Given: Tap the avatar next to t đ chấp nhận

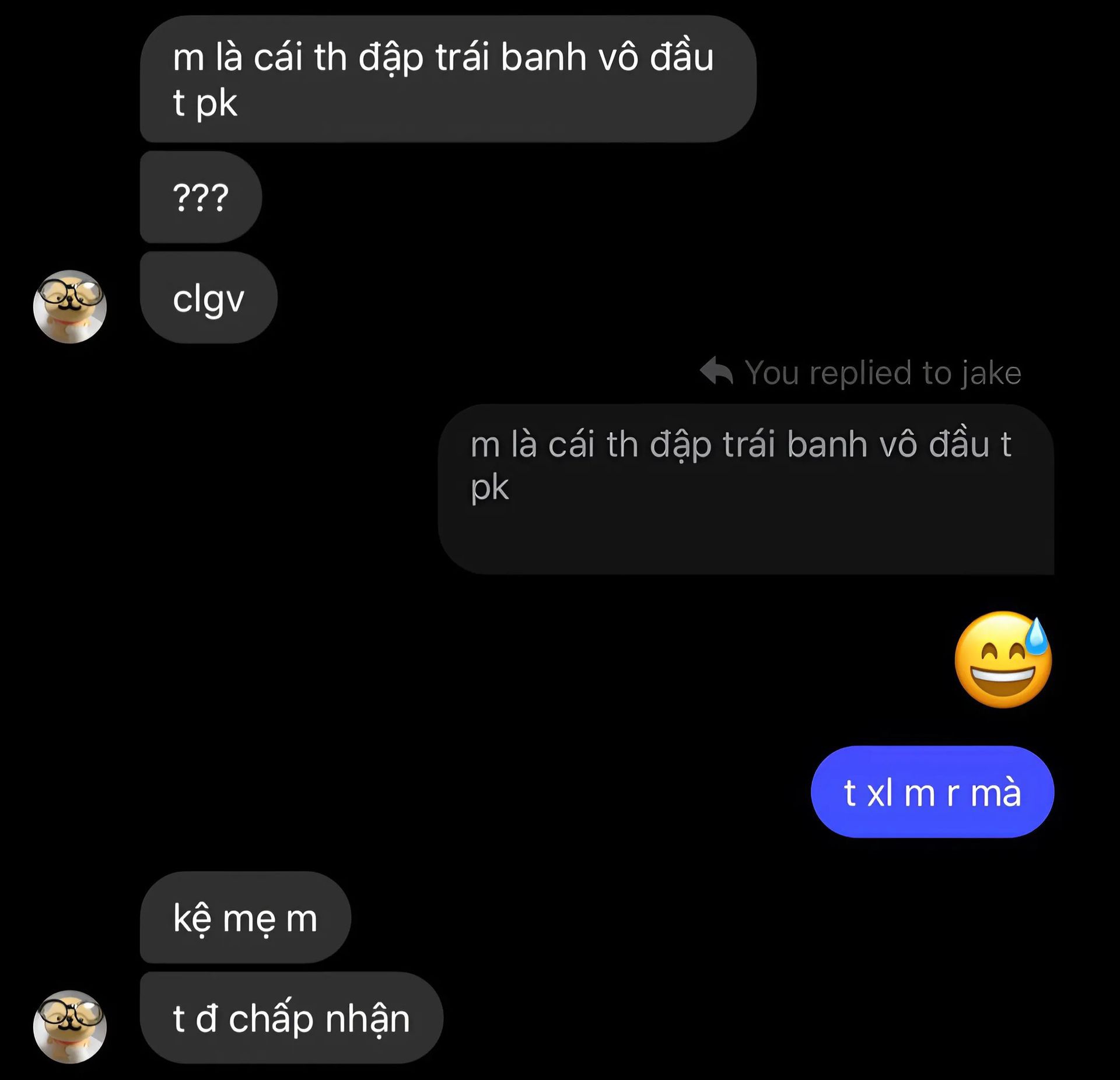Looking at the screenshot, I should 69,1027.
